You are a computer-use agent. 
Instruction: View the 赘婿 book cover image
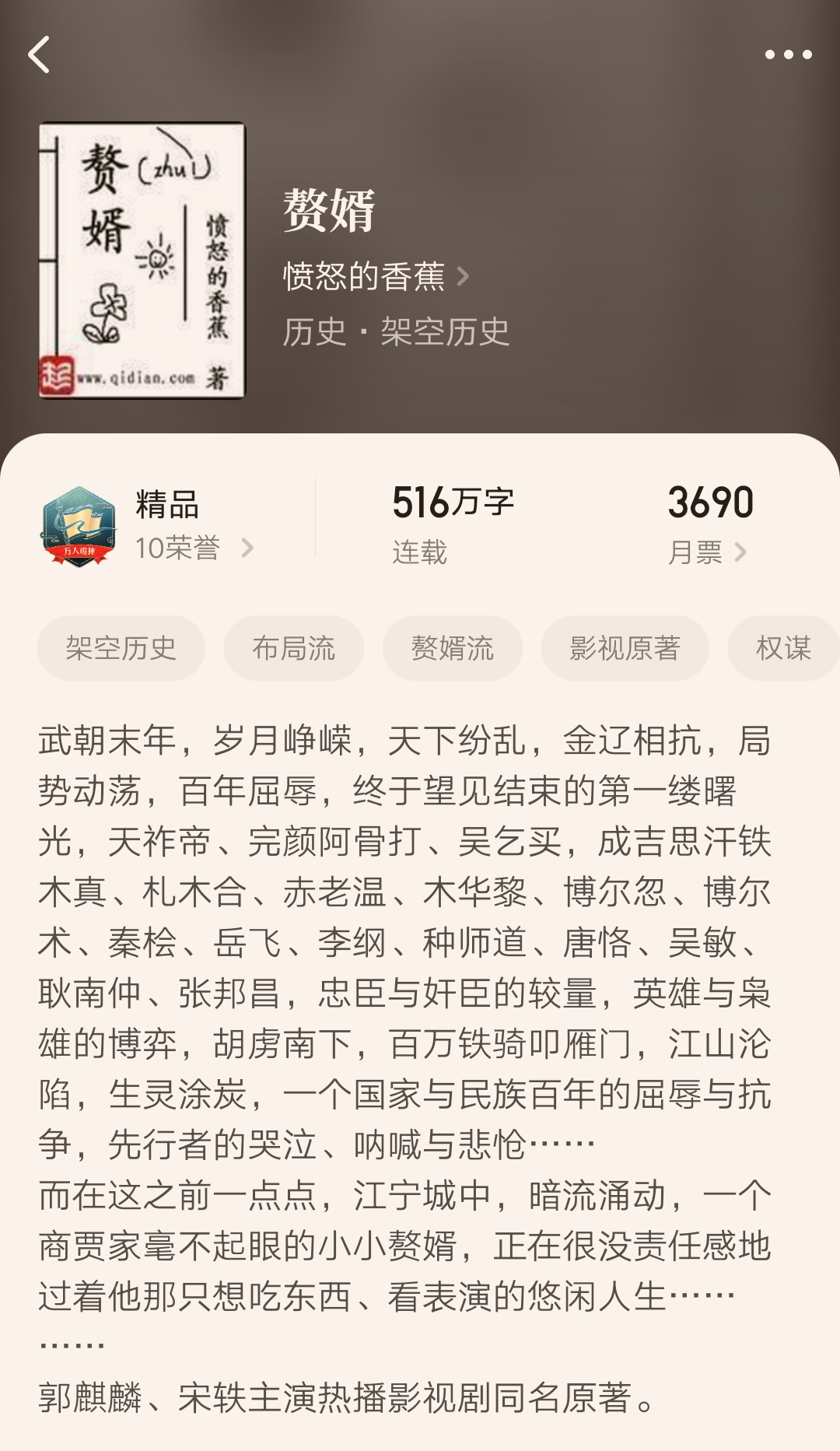(142, 261)
